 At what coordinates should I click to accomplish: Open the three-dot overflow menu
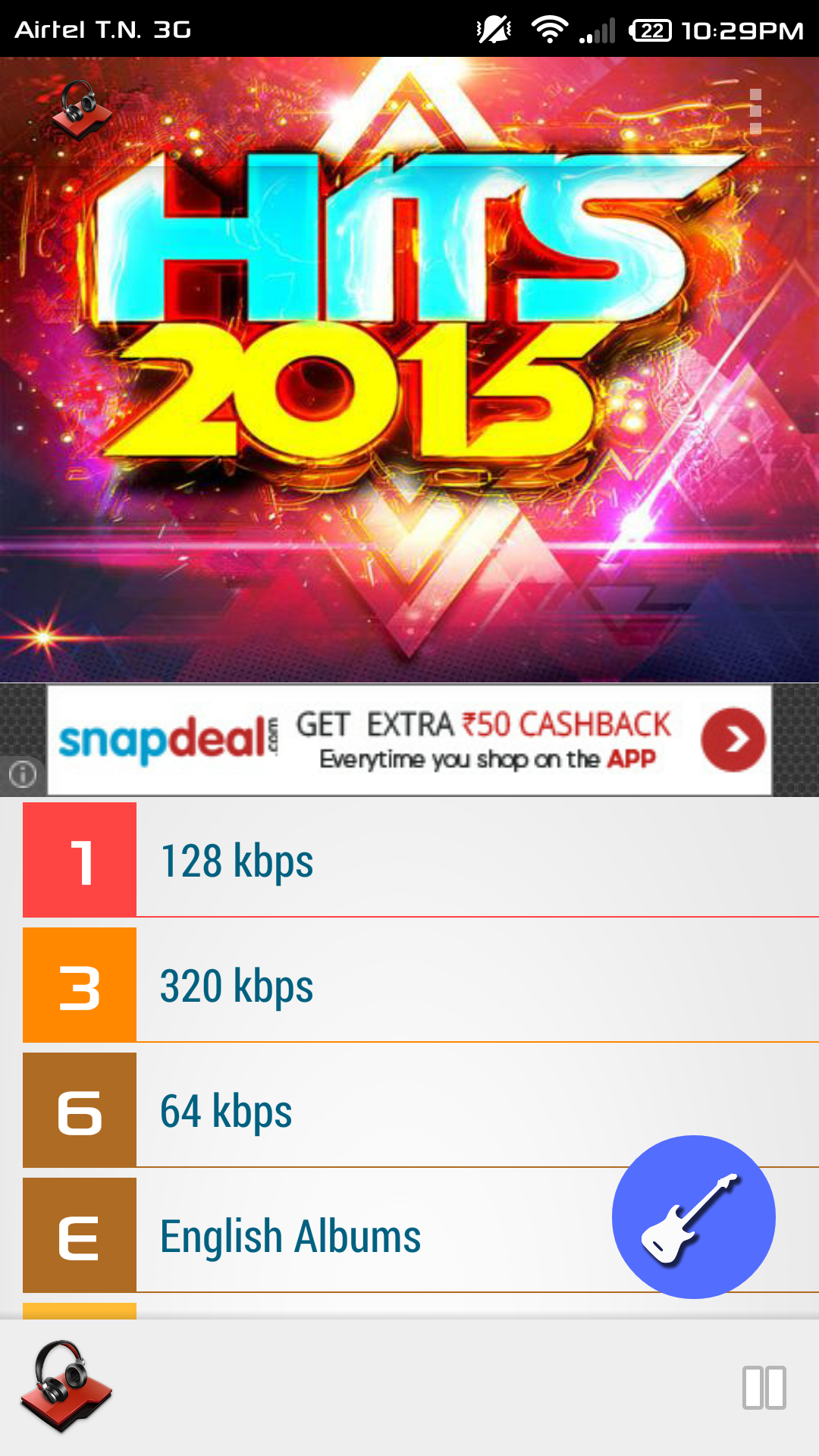coord(755,111)
